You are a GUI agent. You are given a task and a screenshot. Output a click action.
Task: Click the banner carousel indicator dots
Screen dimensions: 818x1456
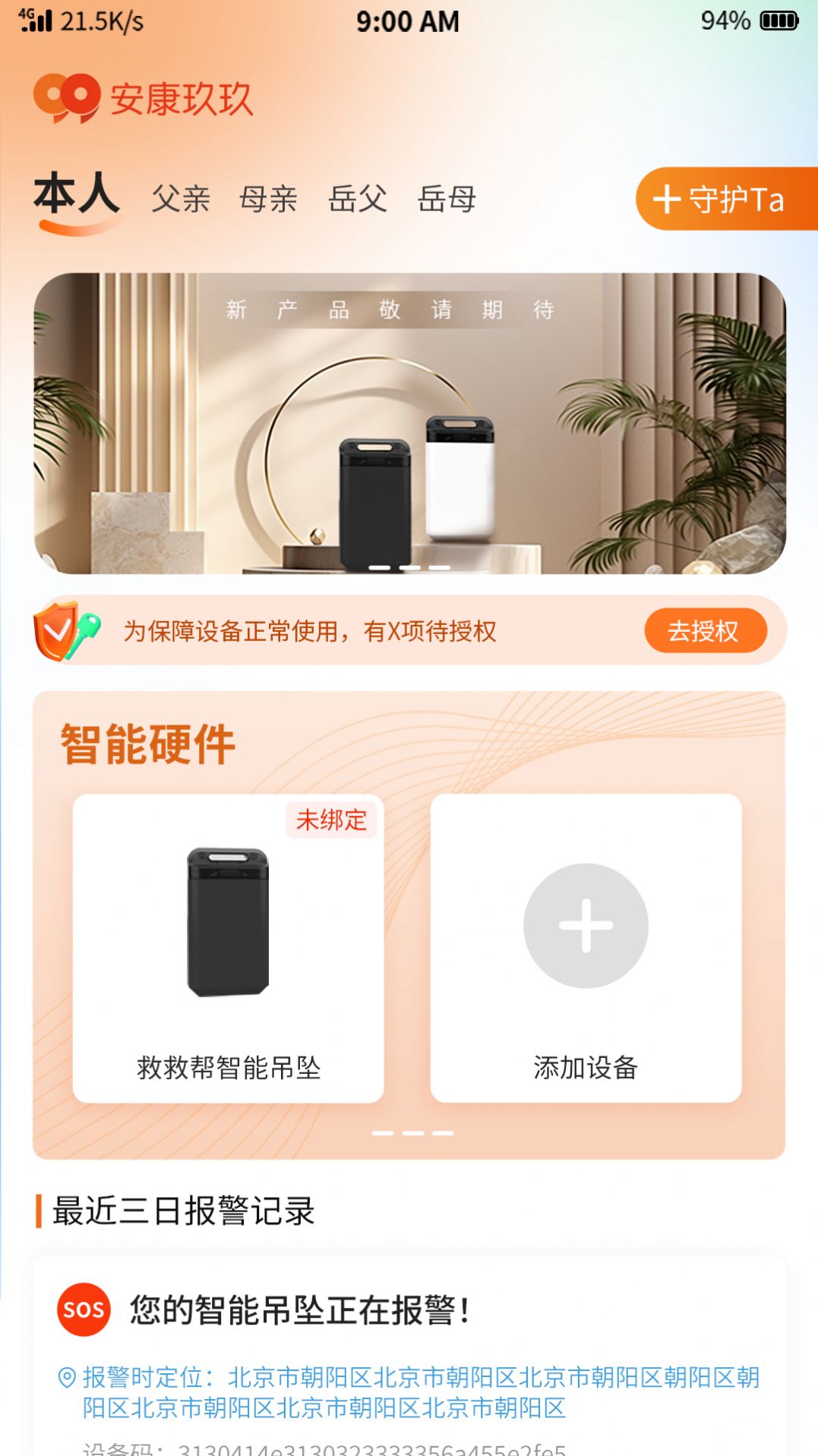click(x=409, y=566)
